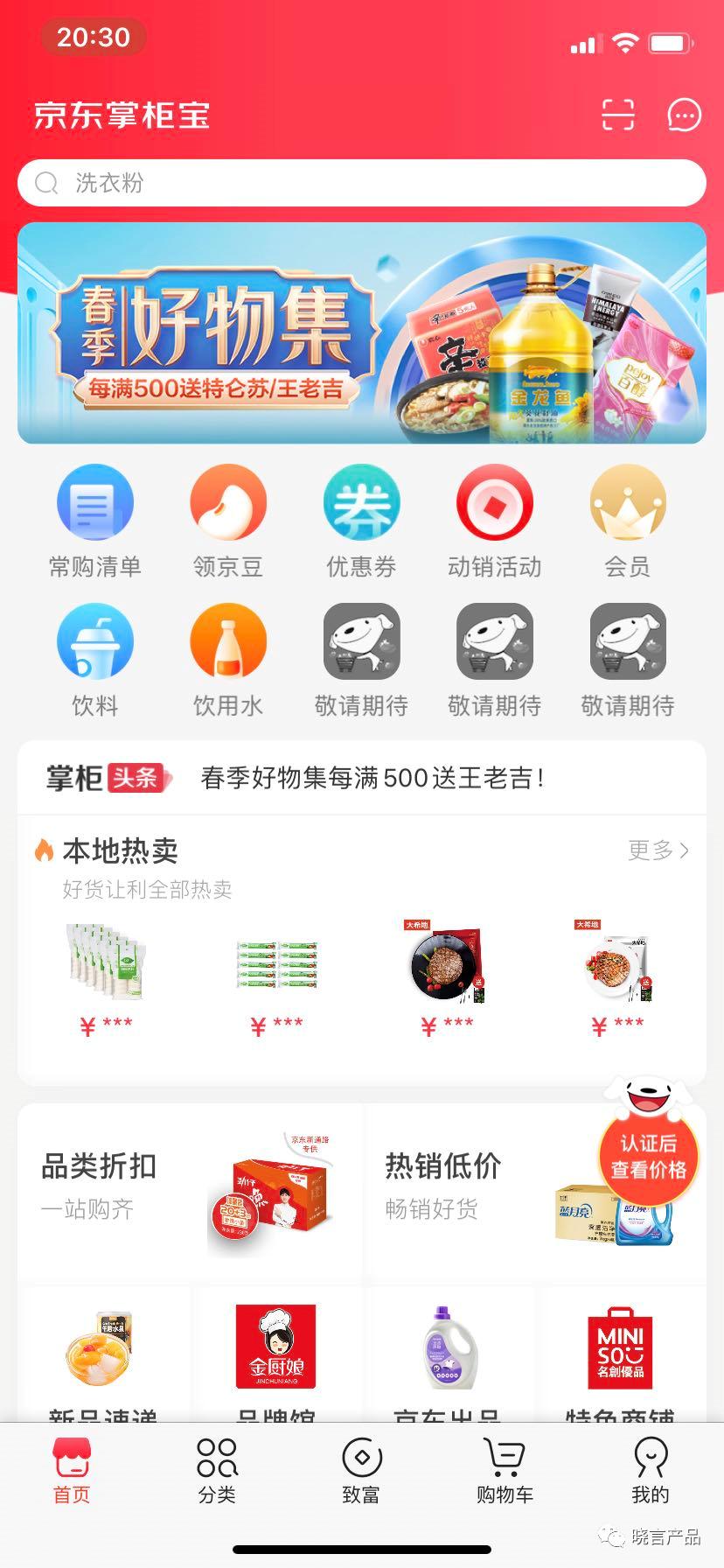The image size is (724, 1568).
Task: Open the chat bubble icon top right
Action: click(x=682, y=115)
